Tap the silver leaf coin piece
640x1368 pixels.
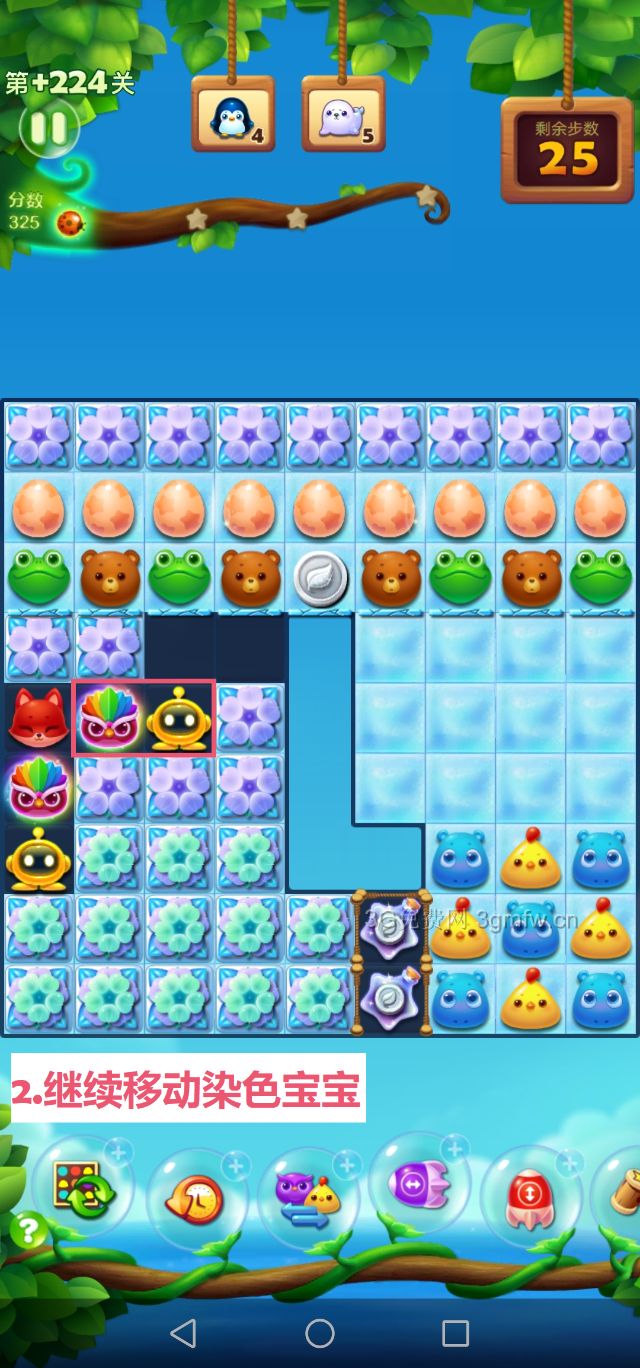(x=320, y=578)
